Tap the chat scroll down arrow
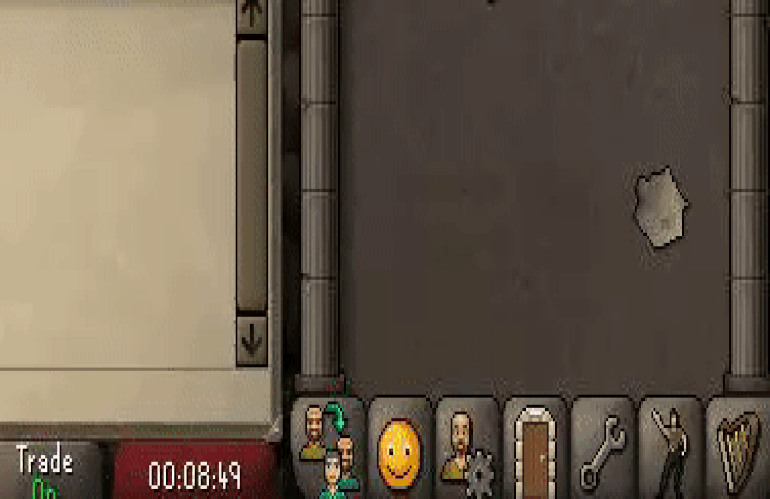Screen dimensions: 770x499 (251, 341)
